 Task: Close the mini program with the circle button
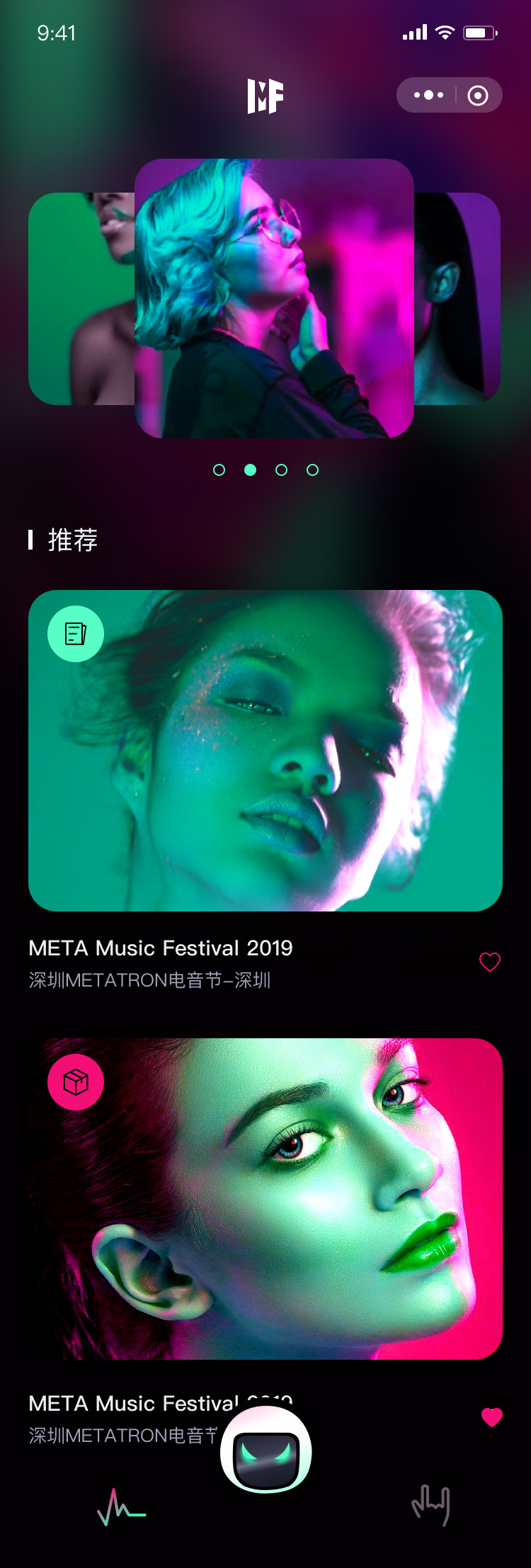pos(478,96)
